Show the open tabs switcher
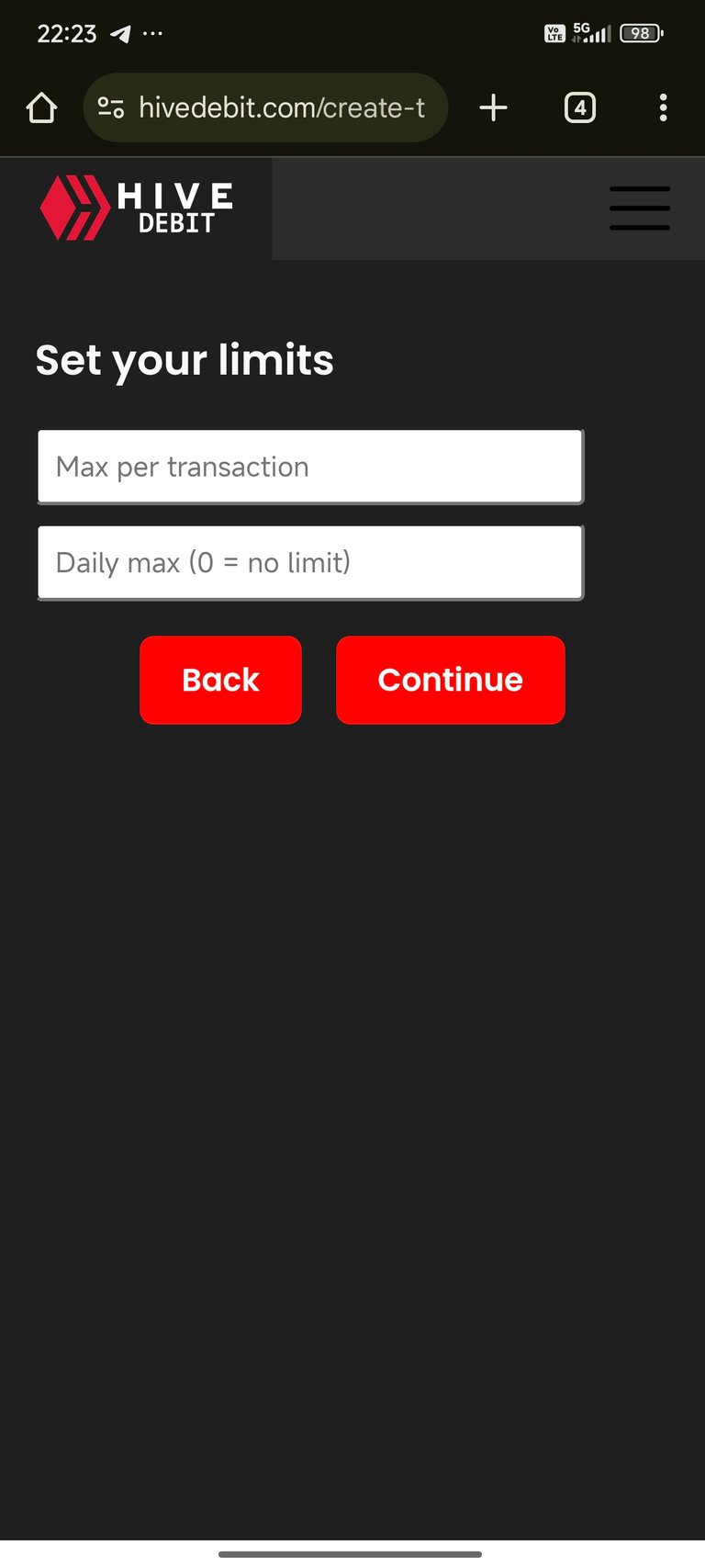 (x=579, y=107)
